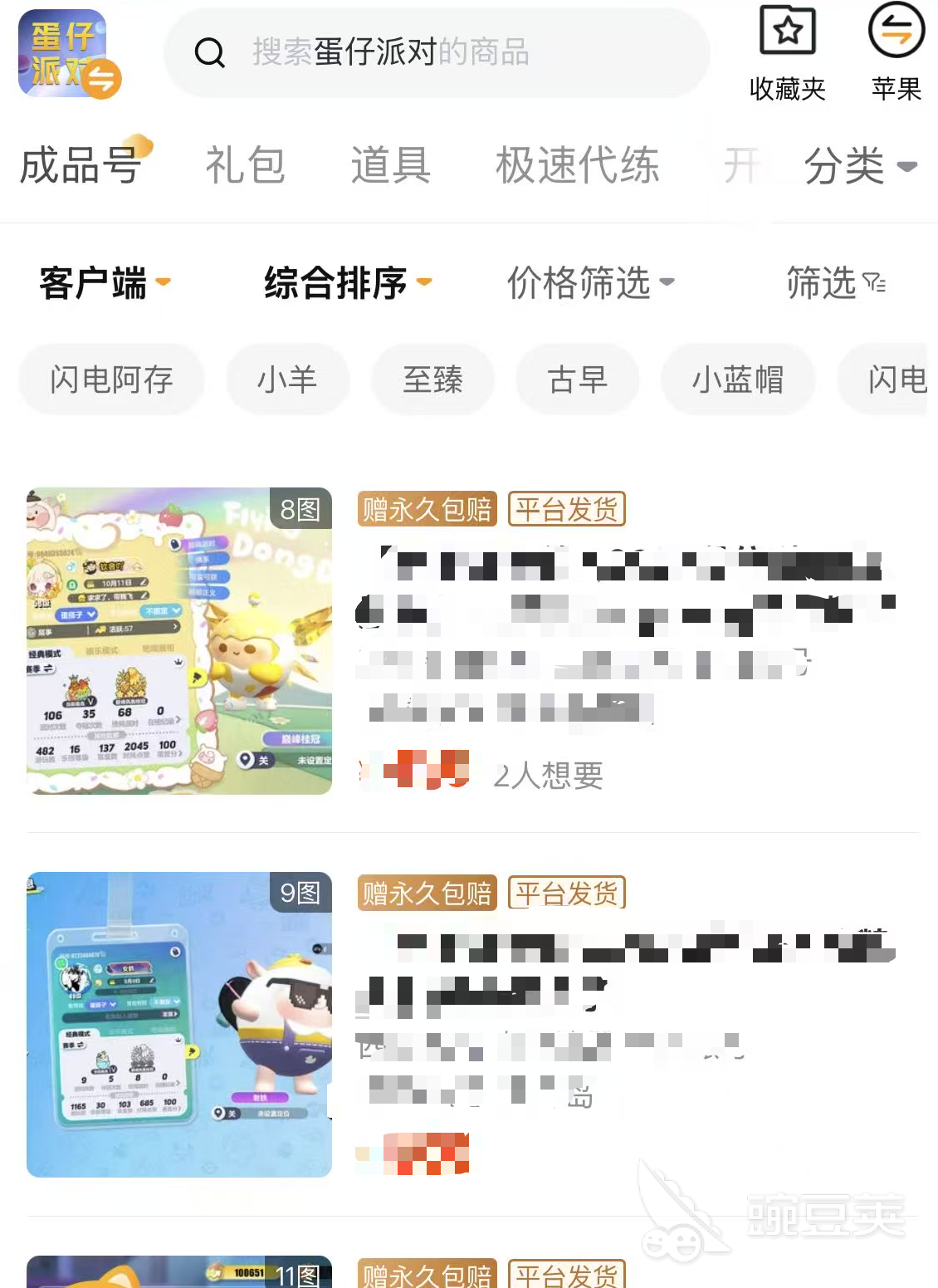
Task: Select the 成品号 tab
Action: (81, 164)
